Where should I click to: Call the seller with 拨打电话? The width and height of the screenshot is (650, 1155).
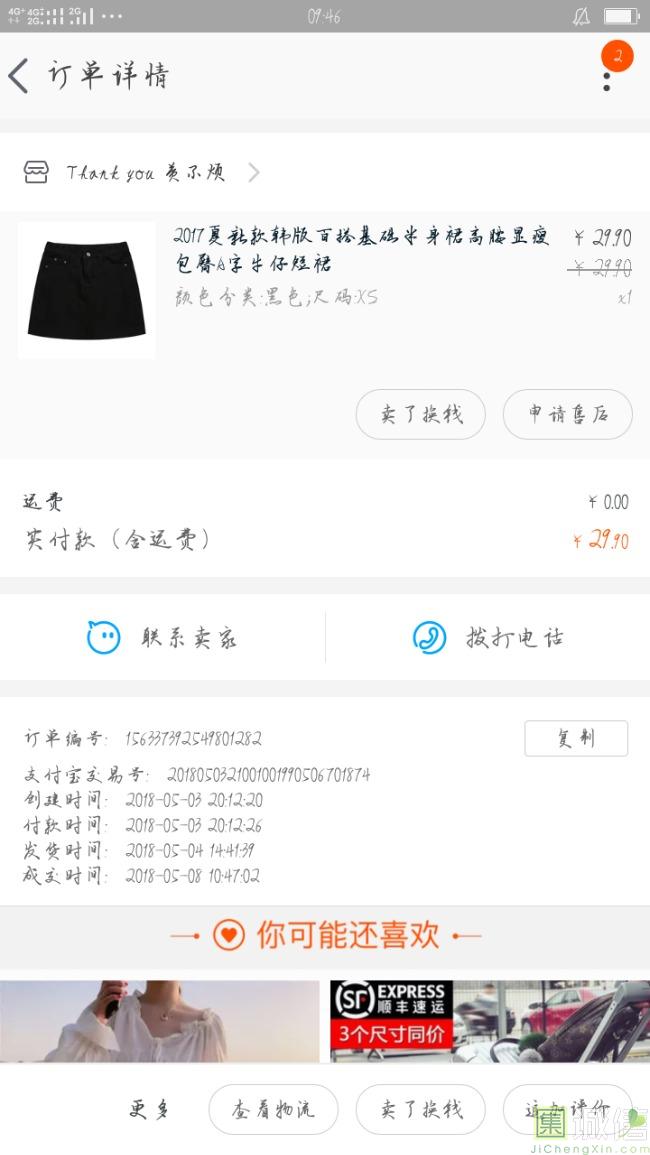[x=488, y=637]
